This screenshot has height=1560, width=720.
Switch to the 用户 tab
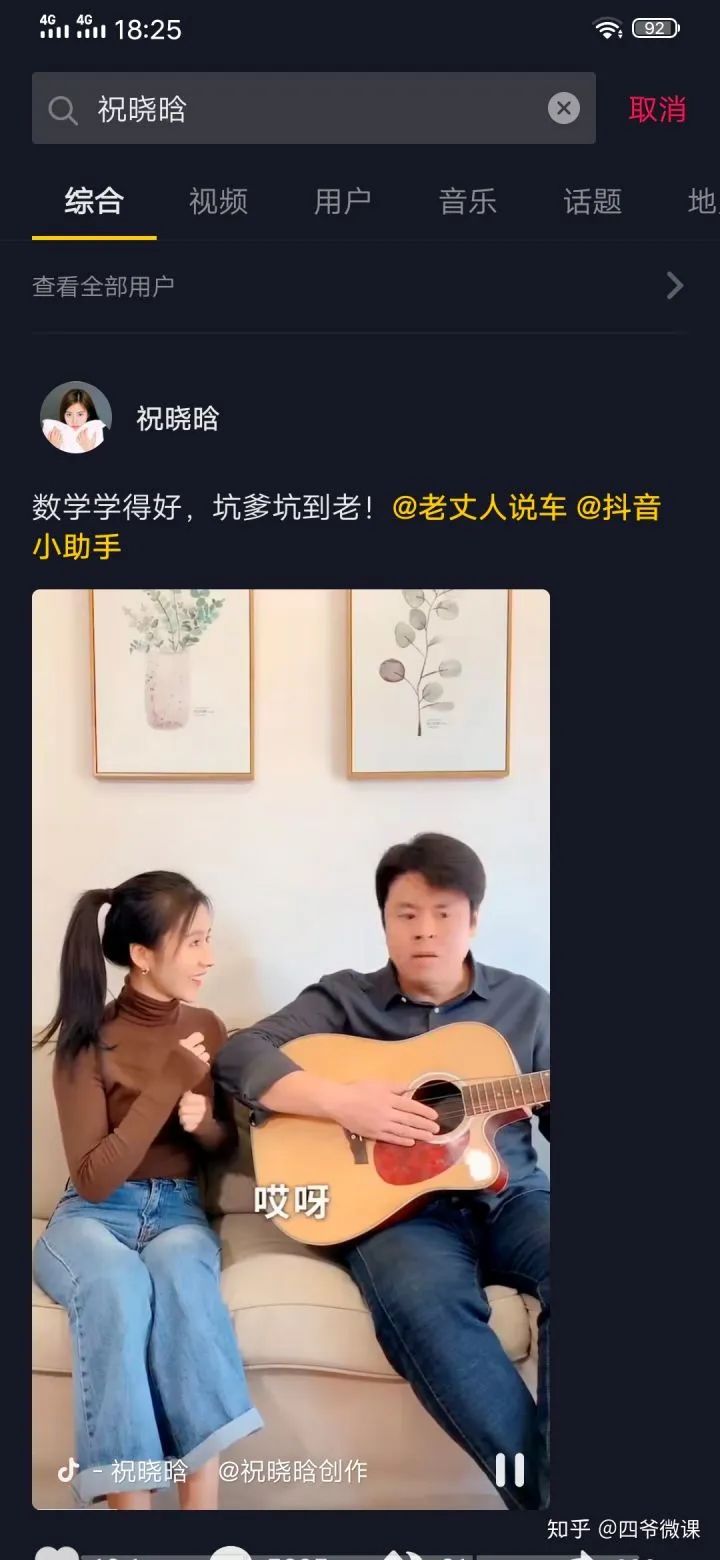coord(342,201)
